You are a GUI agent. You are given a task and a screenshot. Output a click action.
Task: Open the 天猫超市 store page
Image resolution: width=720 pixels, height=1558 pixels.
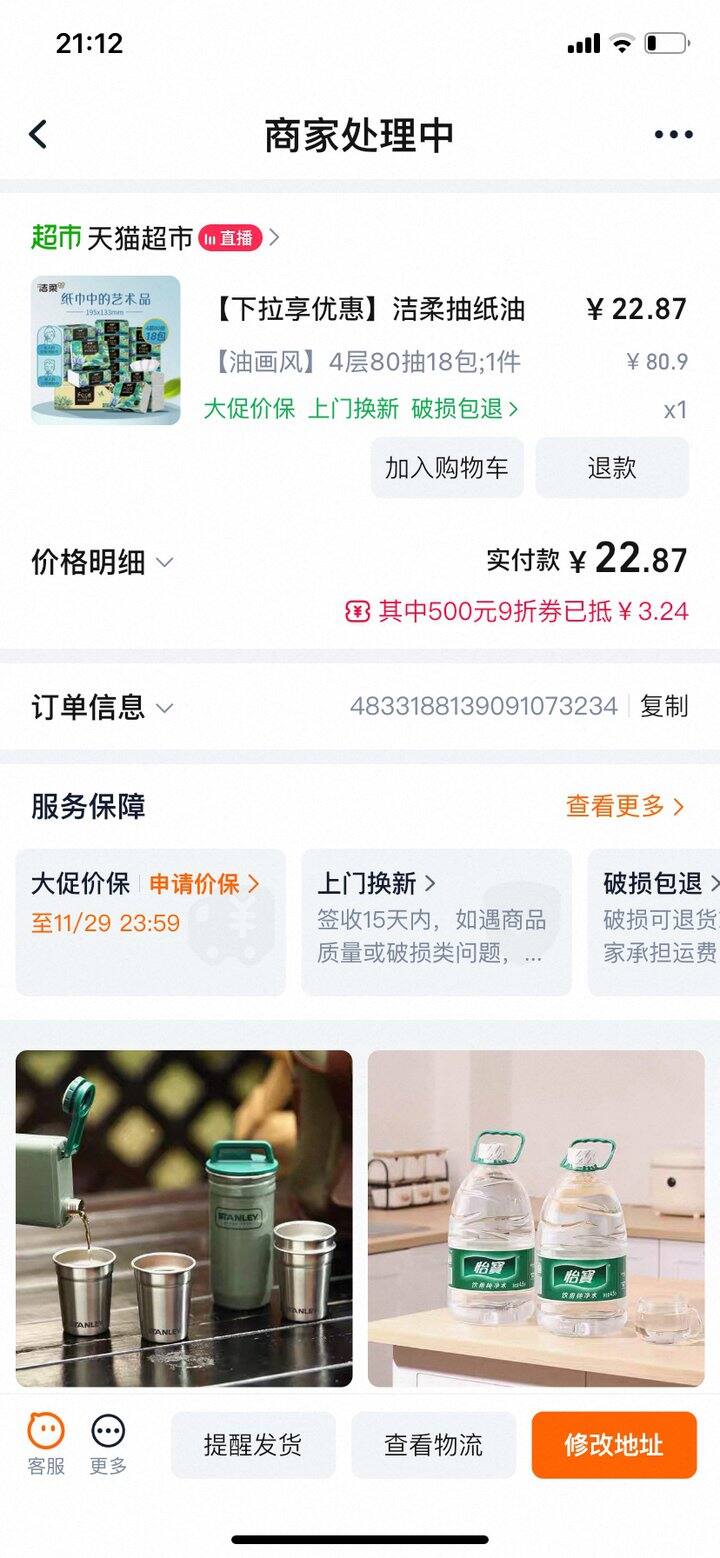click(x=140, y=238)
